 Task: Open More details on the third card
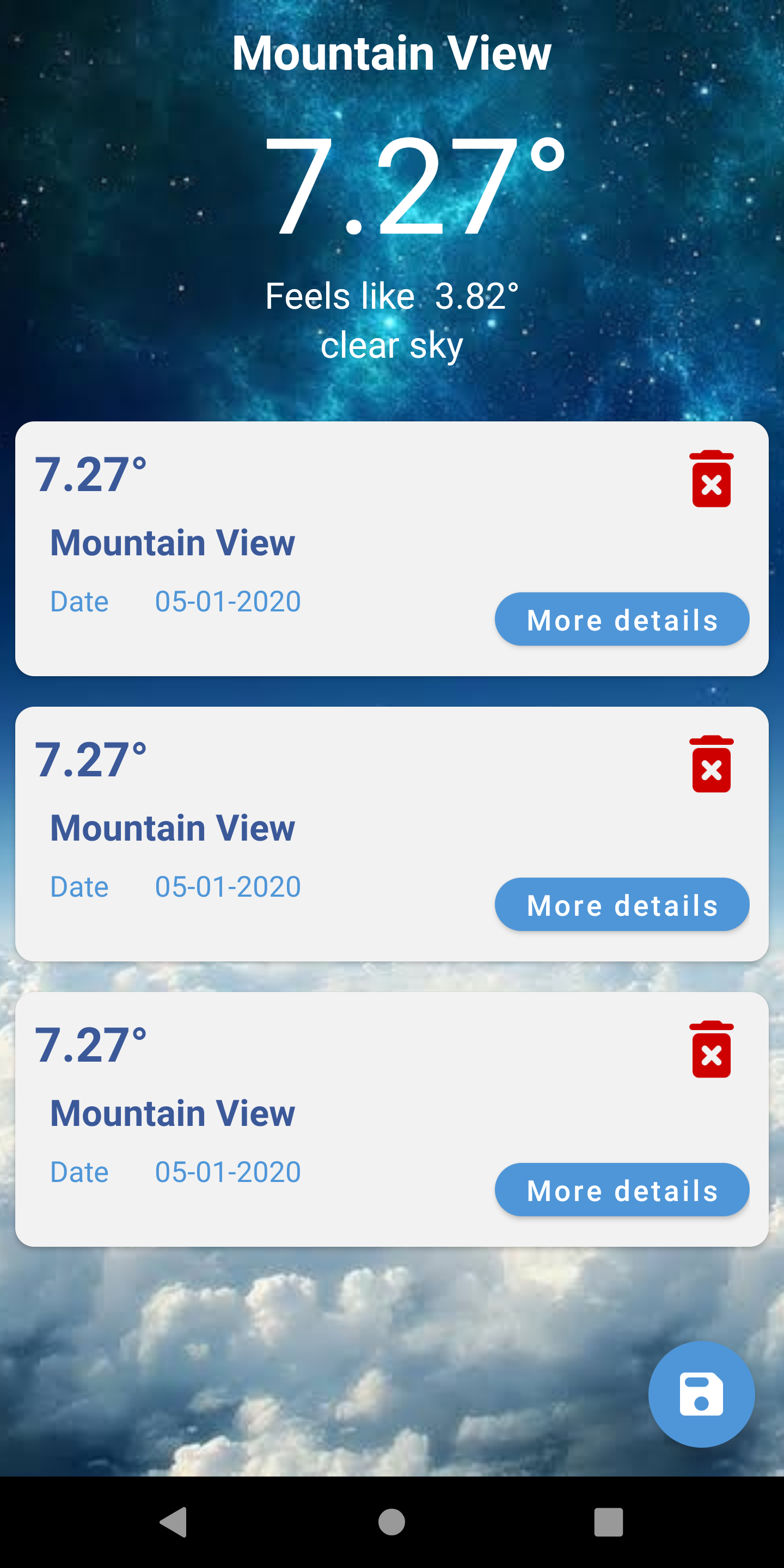pyautogui.click(x=621, y=1190)
